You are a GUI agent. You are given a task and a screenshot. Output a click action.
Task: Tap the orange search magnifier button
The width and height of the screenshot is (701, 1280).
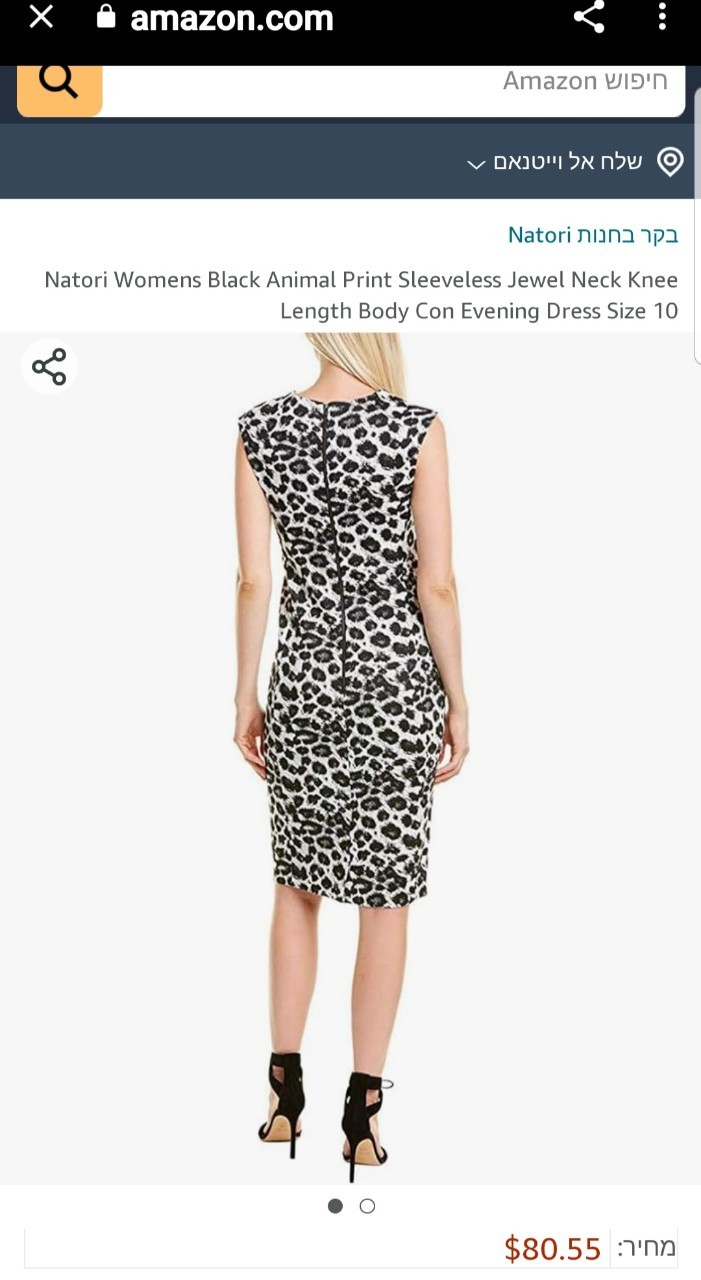pos(60,85)
